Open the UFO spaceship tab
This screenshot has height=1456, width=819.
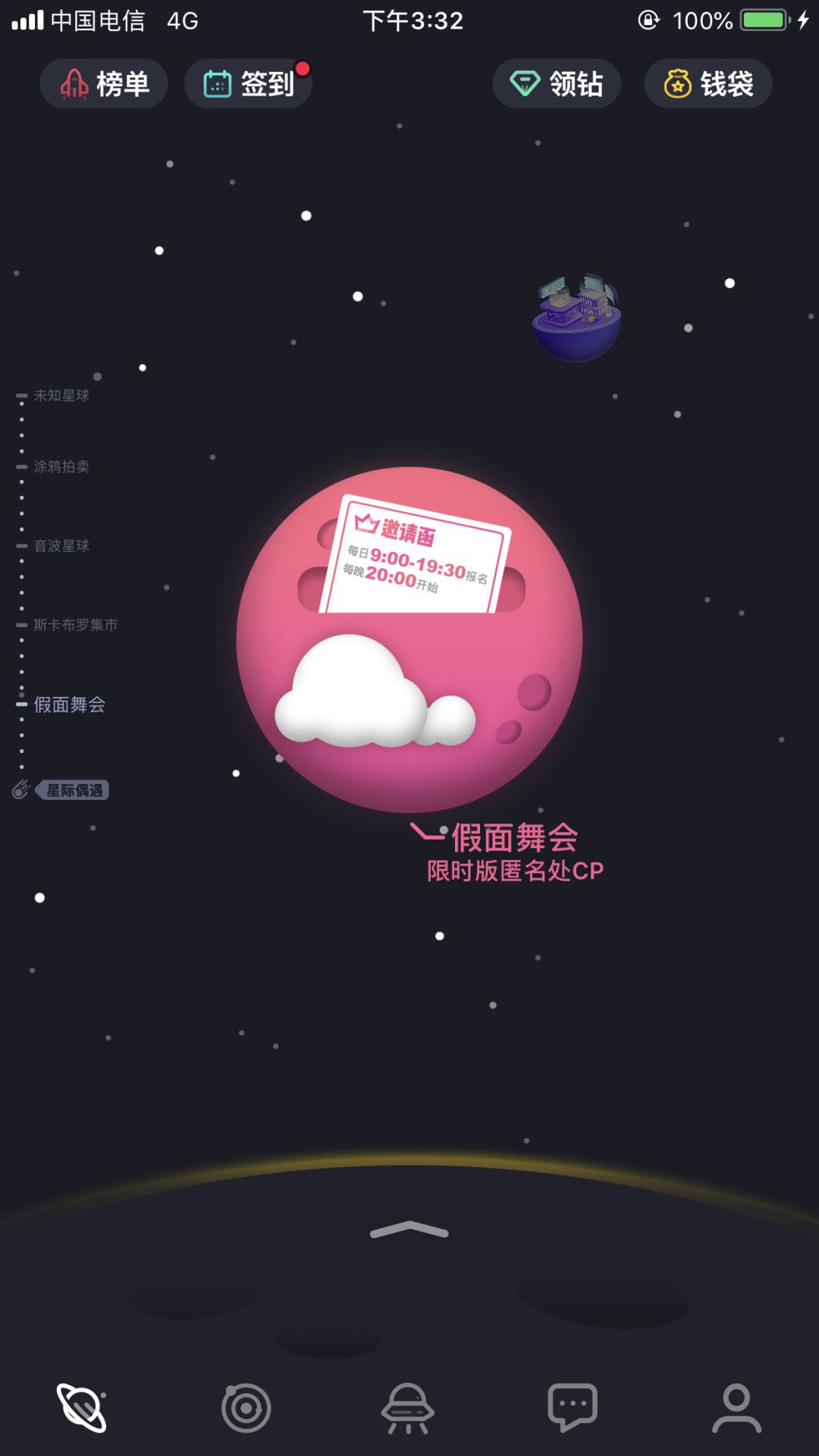point(408,1408)
